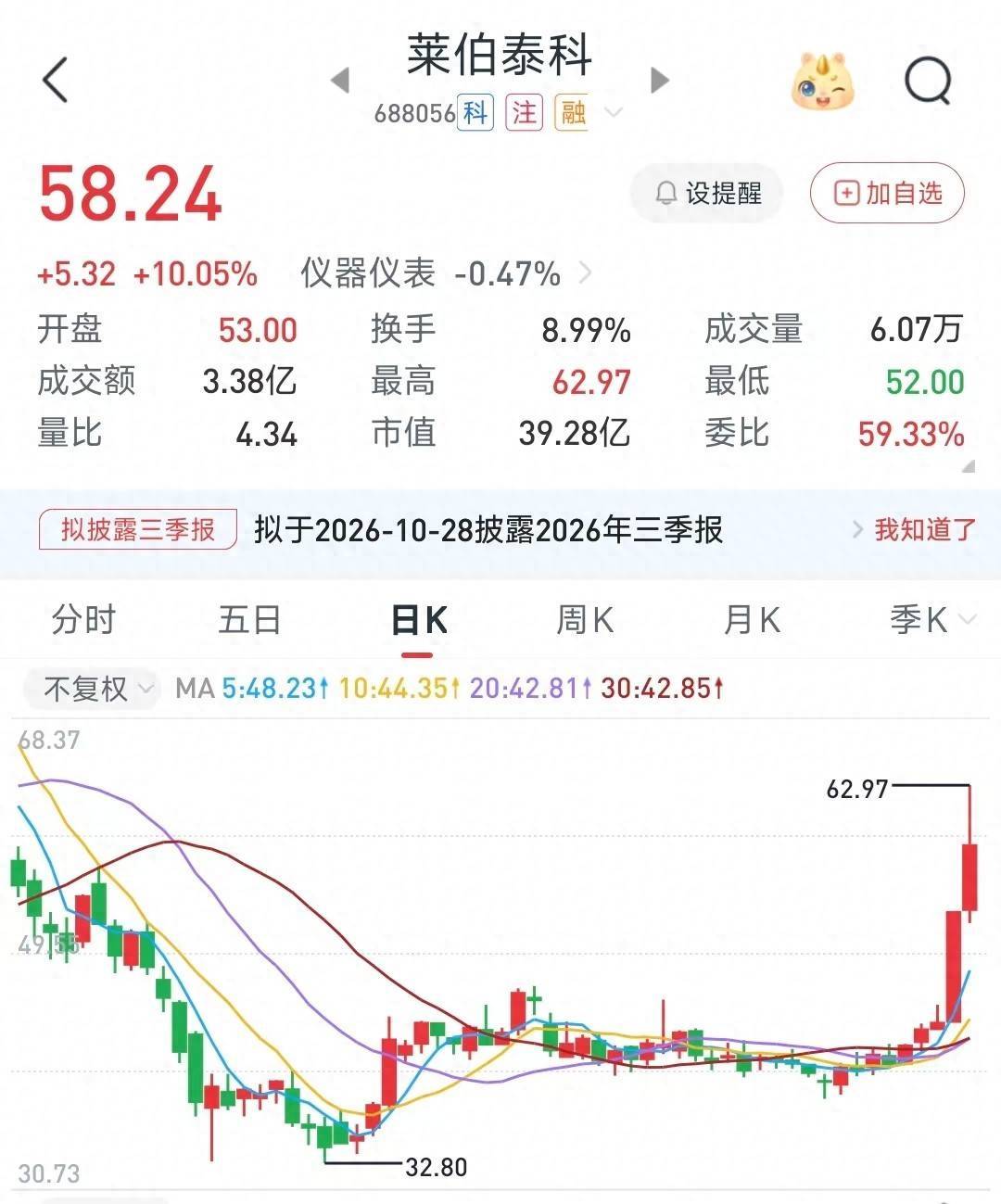The image size is (1001, 1204).
Task: Switch to the next stock arrow
Action: pyautogui.click(x=660, y=81)
